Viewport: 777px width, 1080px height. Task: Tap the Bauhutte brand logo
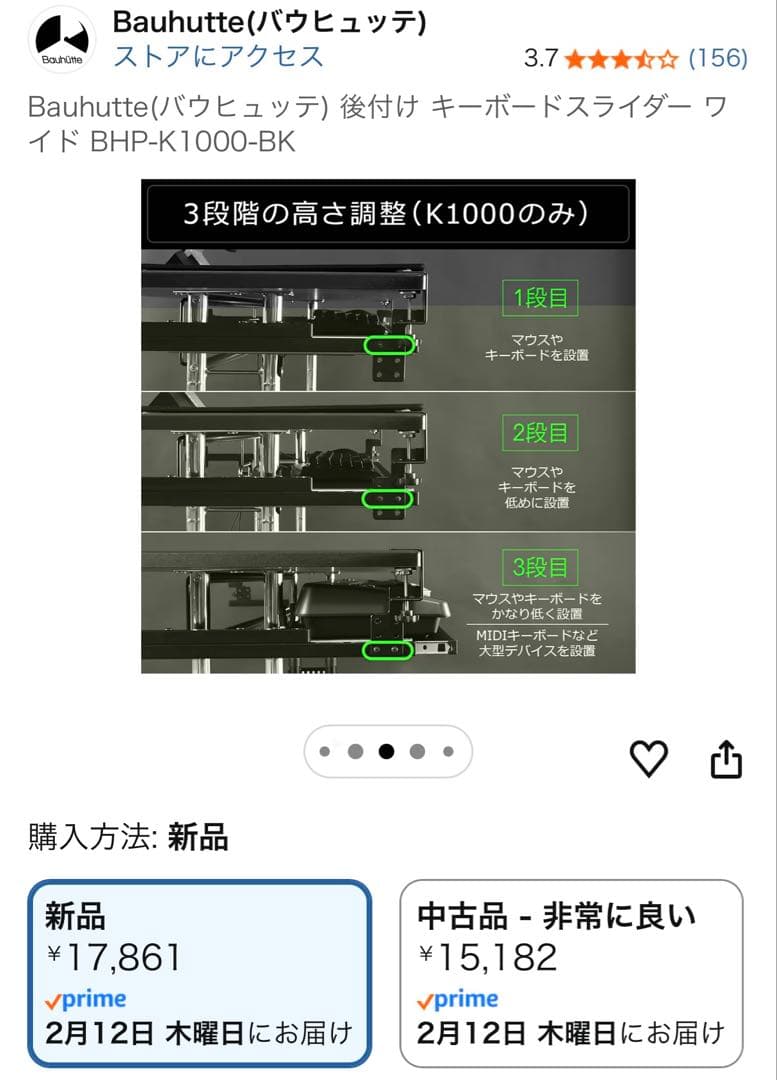pos(62,40)
